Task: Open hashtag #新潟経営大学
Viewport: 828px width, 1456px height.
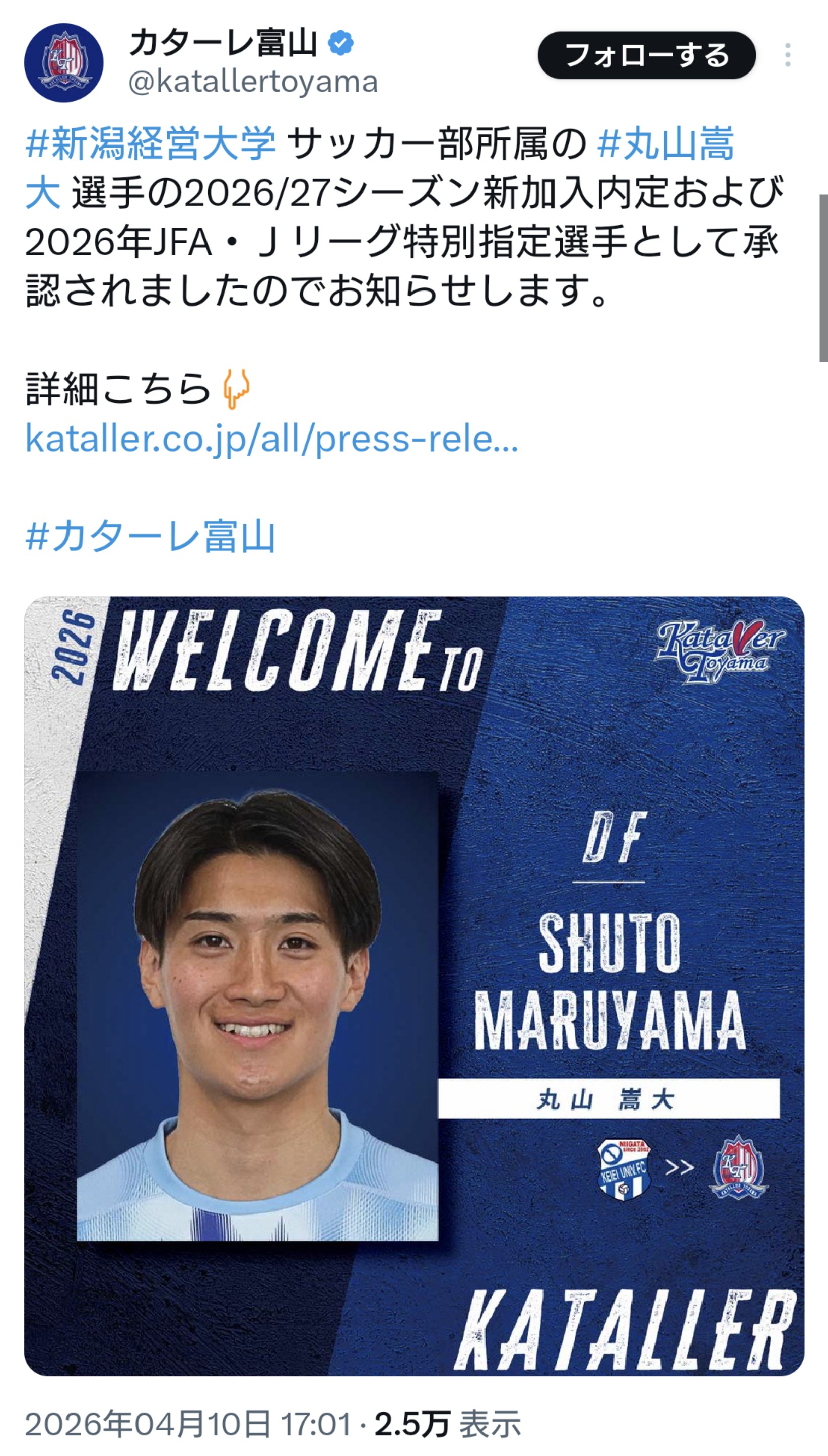Action: coord(151,144)
